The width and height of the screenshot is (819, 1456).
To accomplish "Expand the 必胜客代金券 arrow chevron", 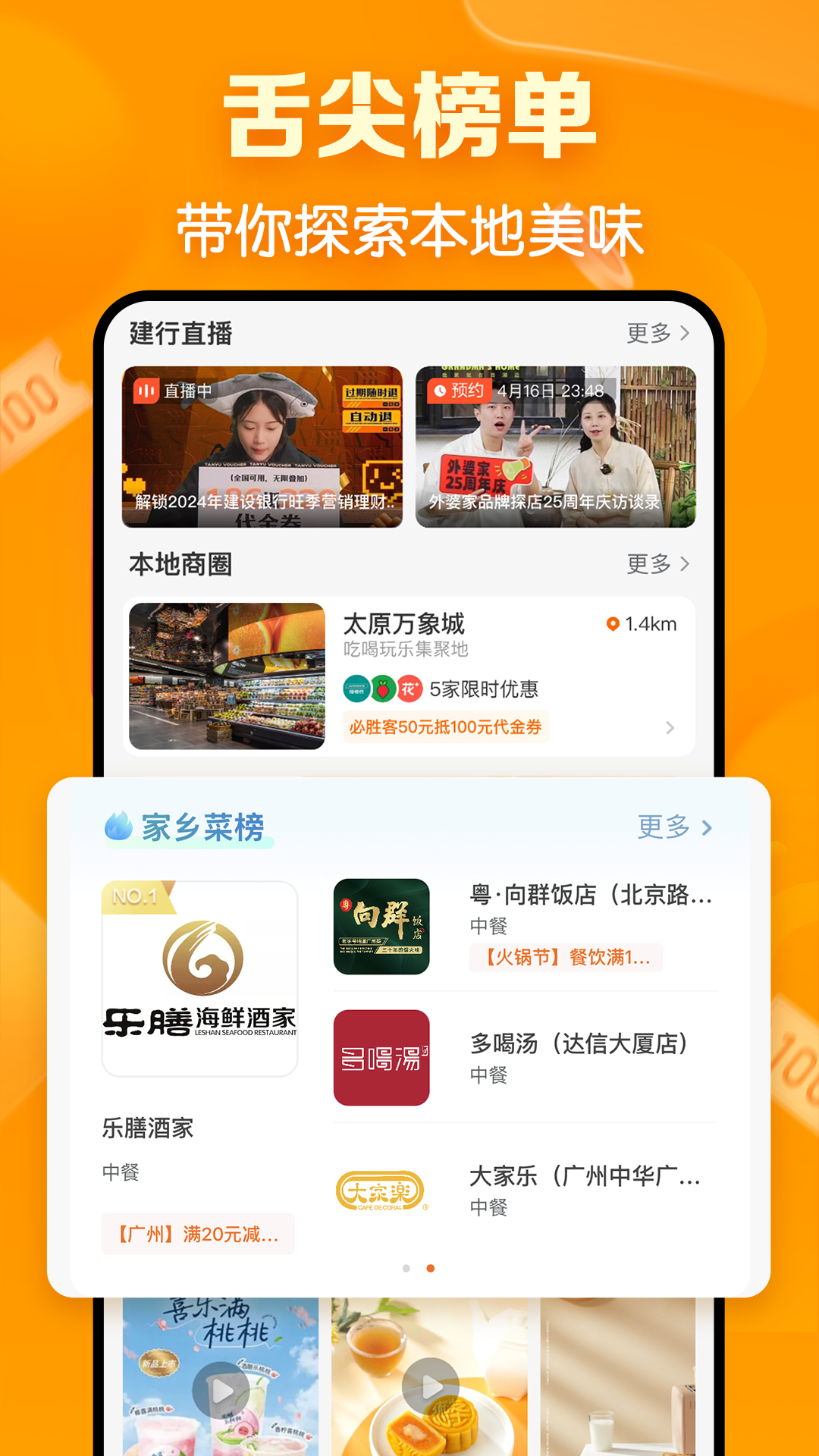I will click(669, 726).
